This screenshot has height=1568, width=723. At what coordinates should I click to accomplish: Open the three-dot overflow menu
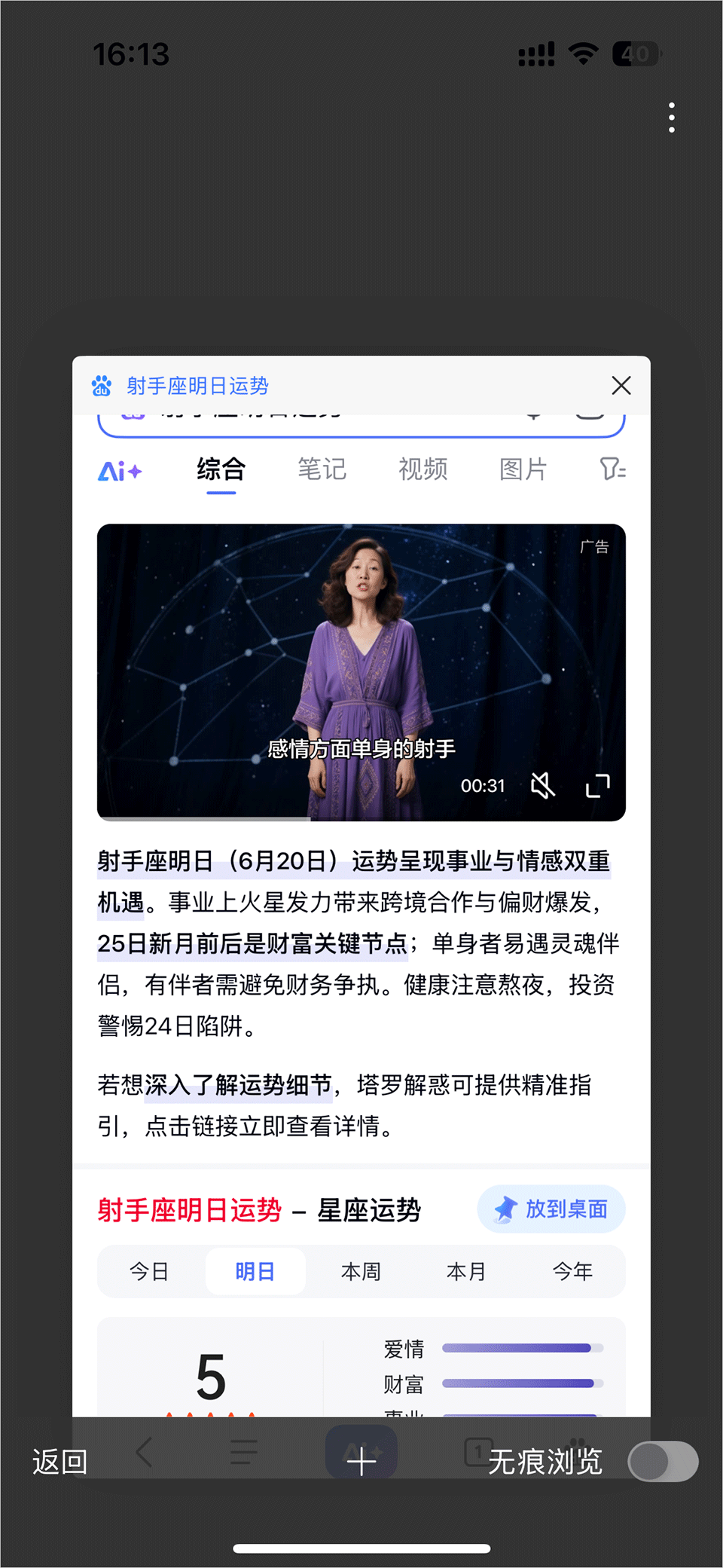tap(671, 118)
